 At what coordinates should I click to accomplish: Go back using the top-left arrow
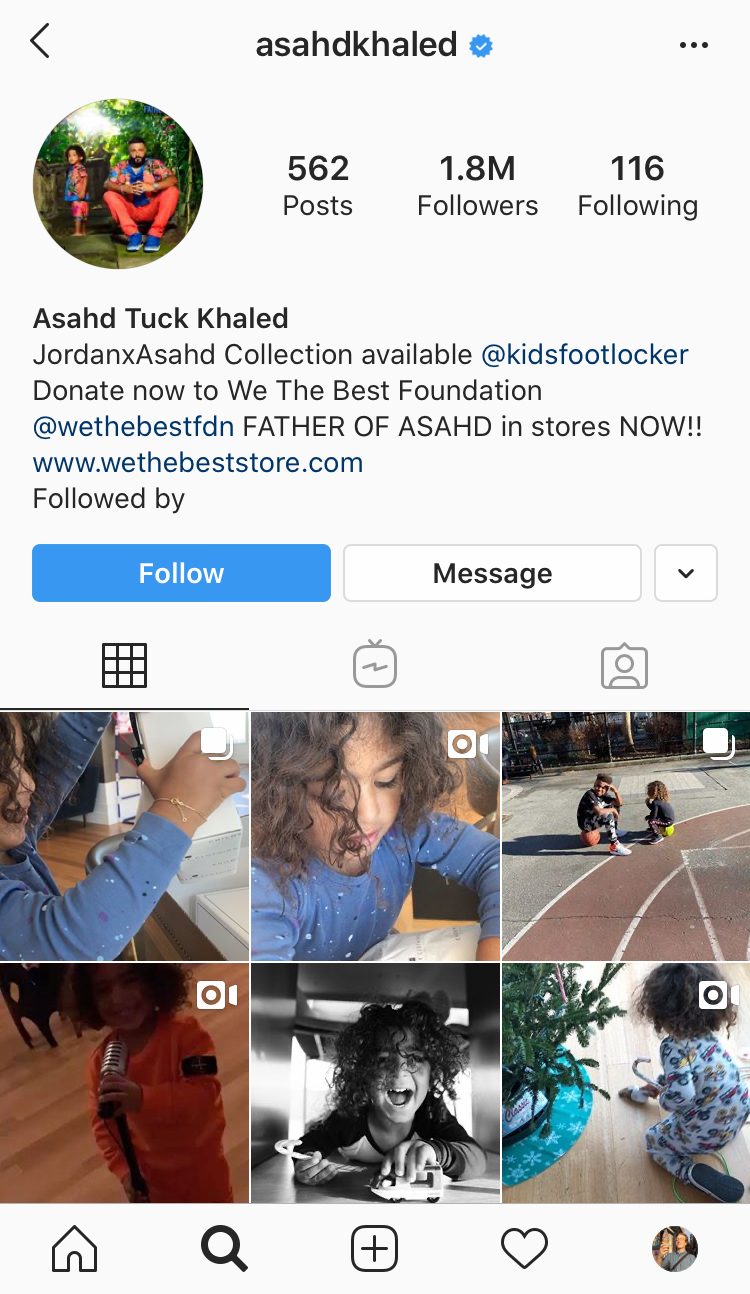(x=40, y=42)
